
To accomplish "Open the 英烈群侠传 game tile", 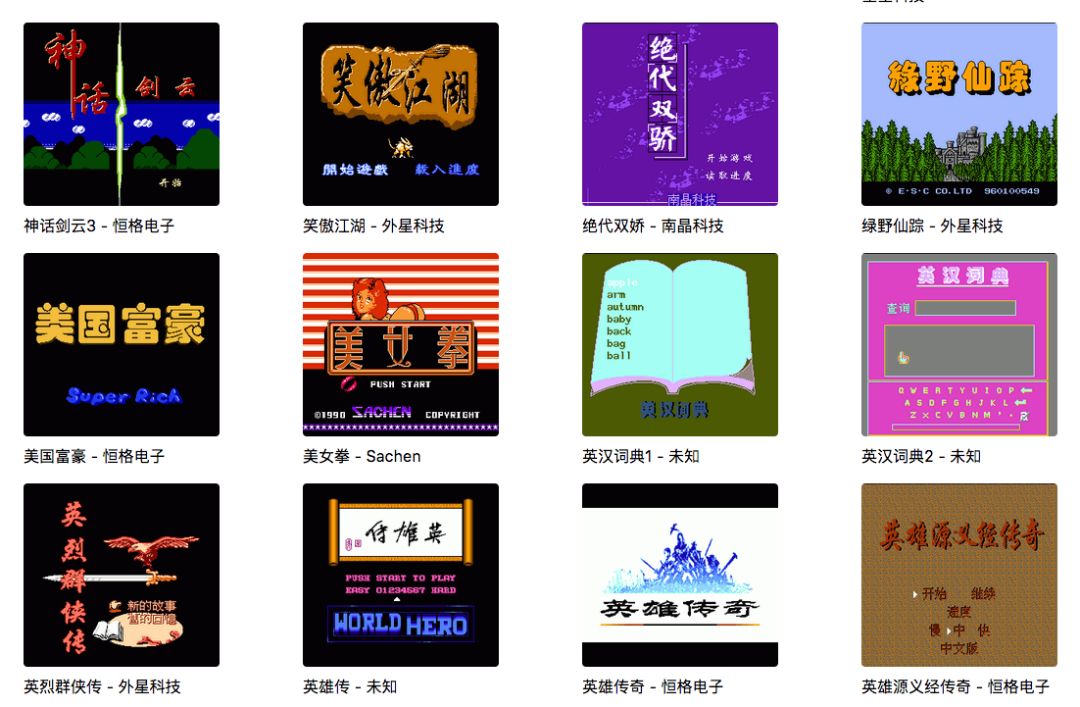I will coord(121,575).
